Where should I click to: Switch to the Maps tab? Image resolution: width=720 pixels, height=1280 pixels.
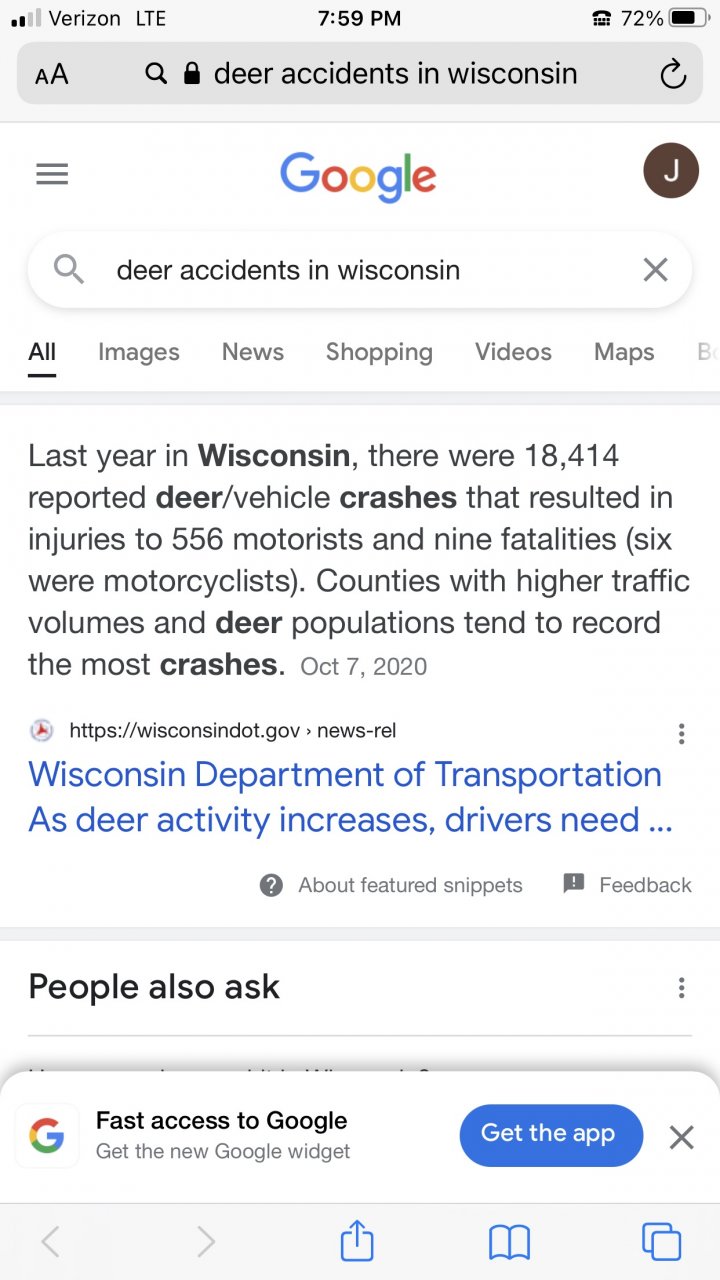click(x=624, y=352)
